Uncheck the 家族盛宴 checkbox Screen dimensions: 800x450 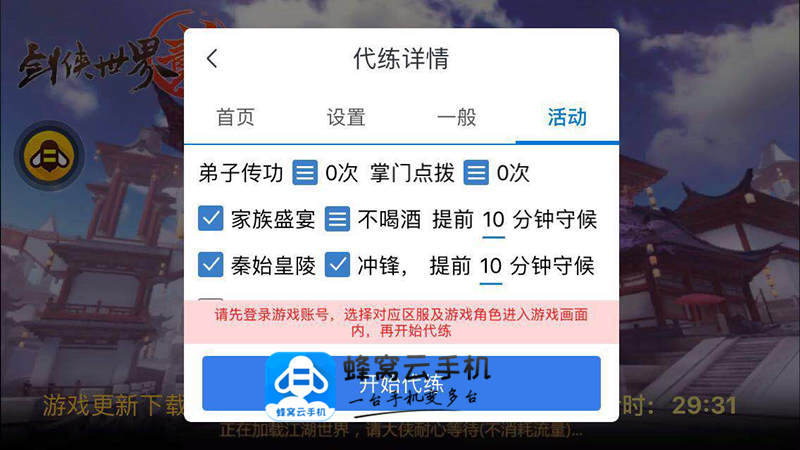[x=211, y=219]
